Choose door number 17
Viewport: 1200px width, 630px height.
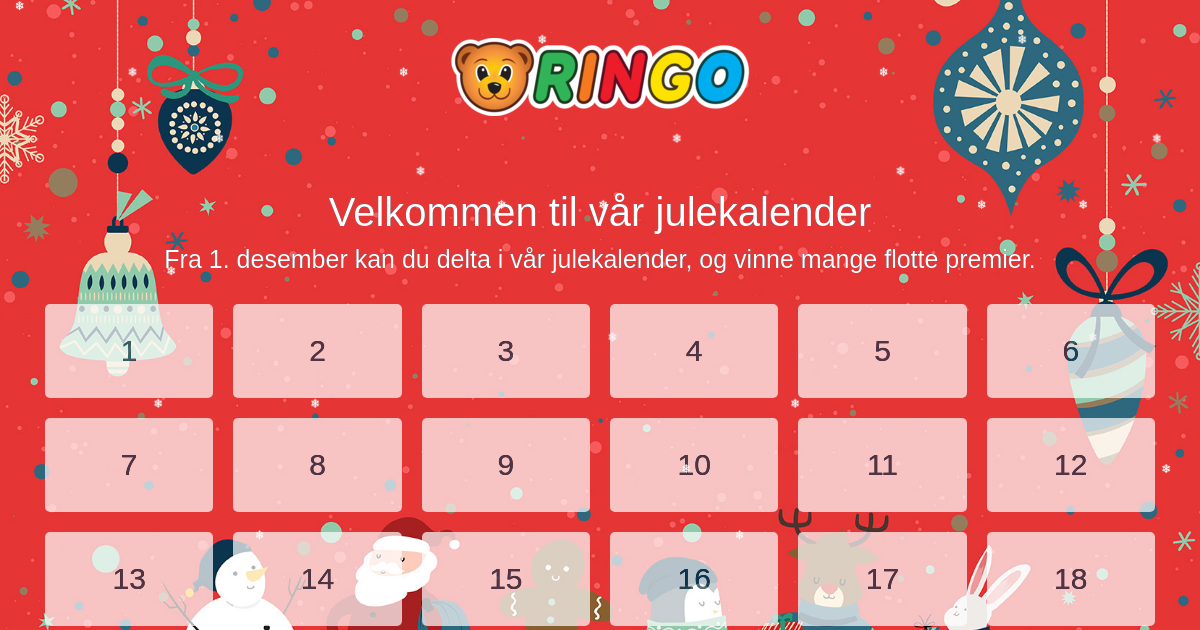tap(882, 579)
